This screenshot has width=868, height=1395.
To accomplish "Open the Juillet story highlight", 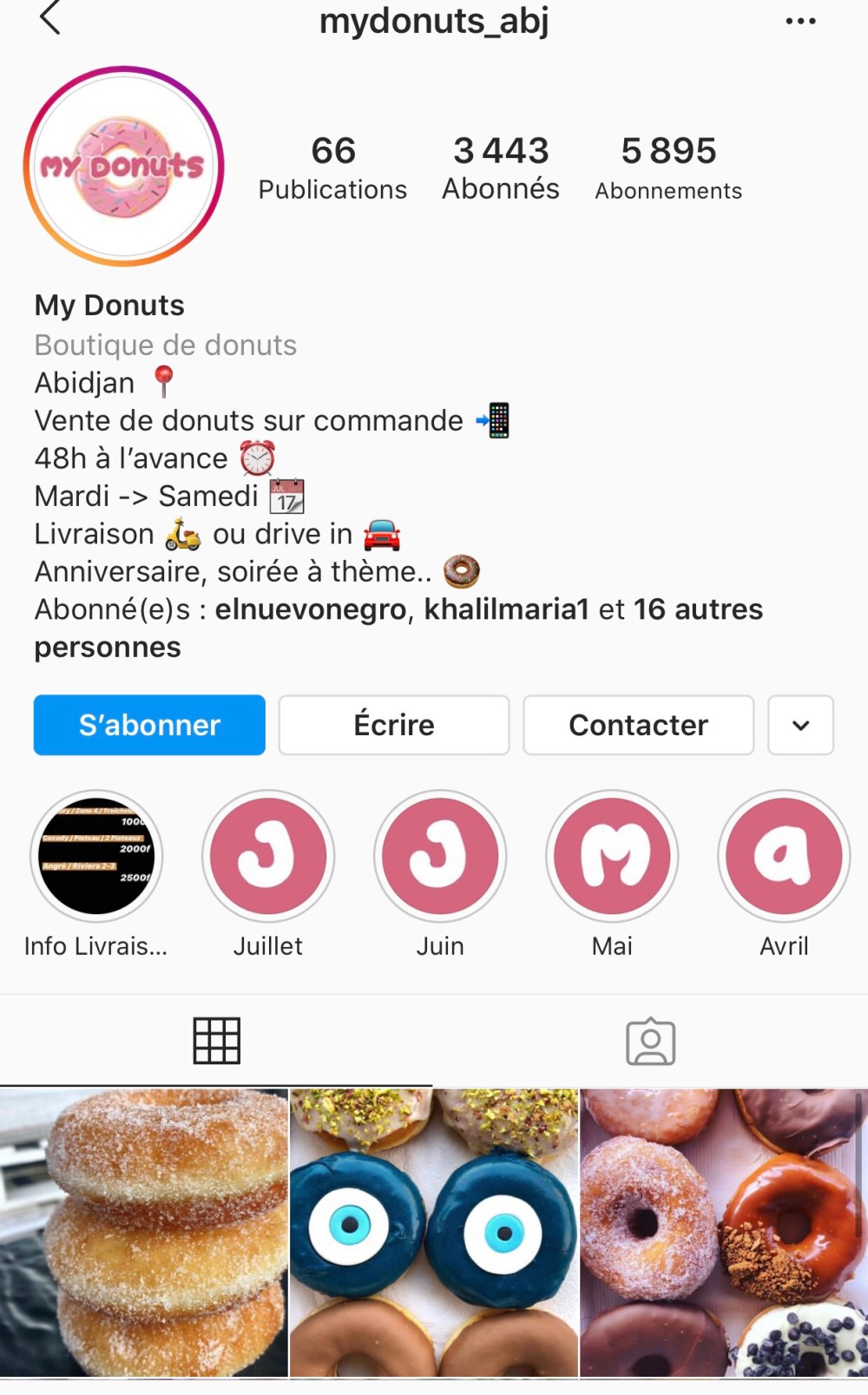I will point(268,856).
